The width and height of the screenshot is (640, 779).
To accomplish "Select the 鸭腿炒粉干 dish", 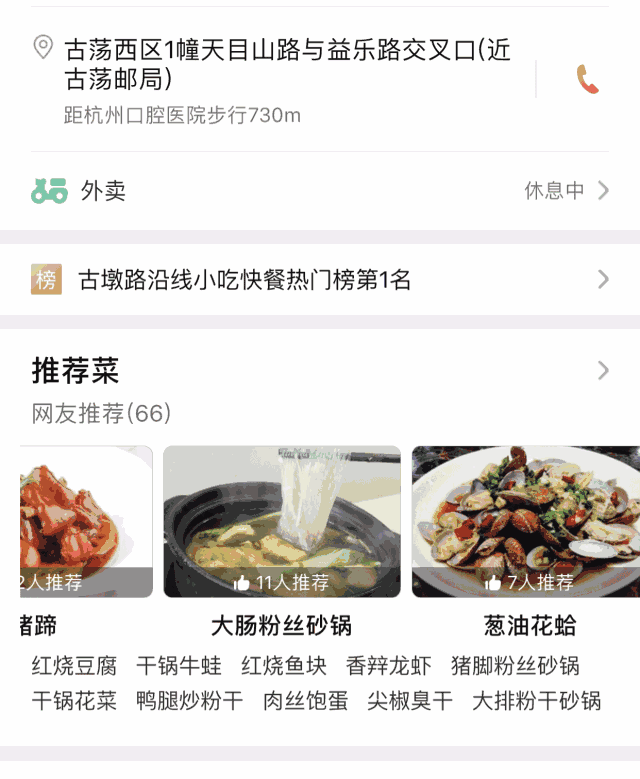I will pos(189,701).
